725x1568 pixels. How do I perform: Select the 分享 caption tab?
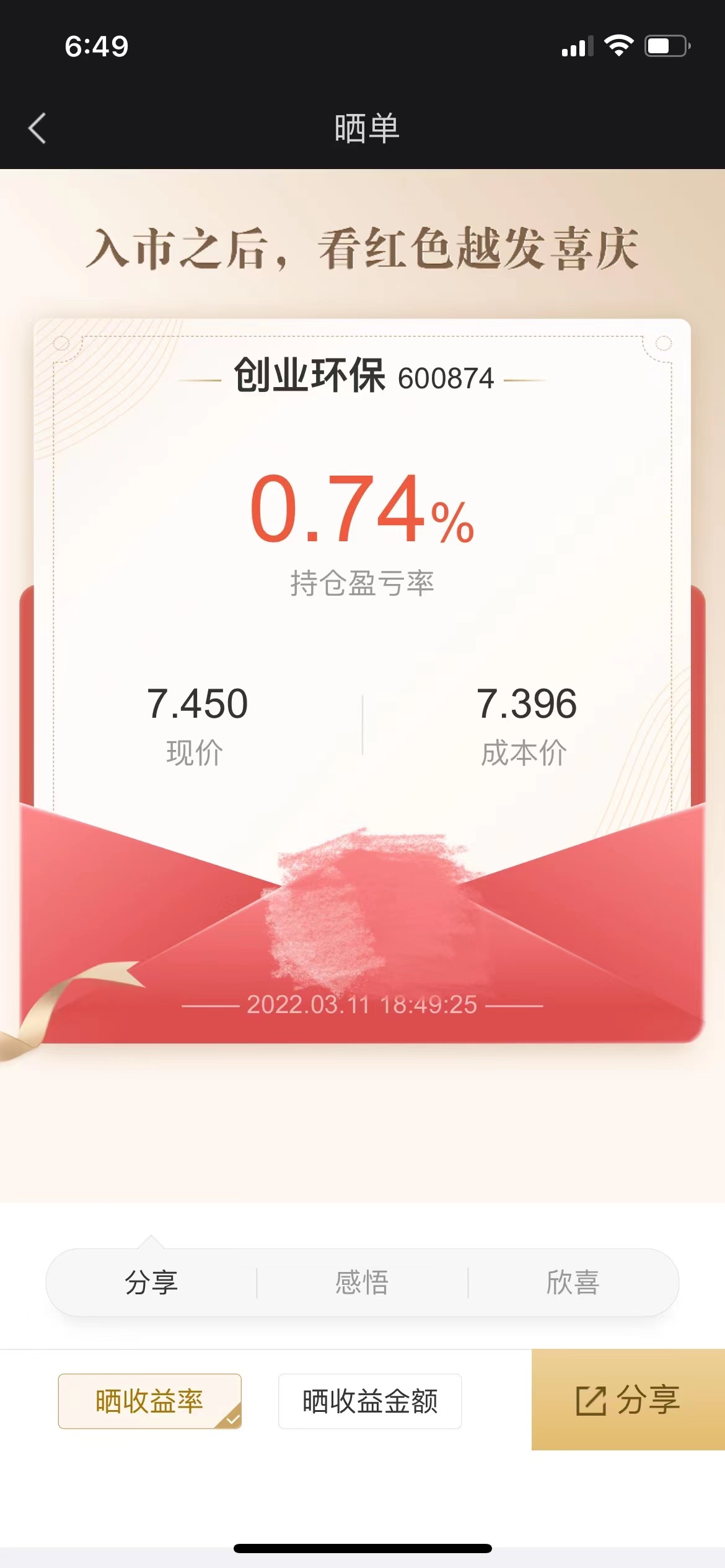tap(151, 1282)
